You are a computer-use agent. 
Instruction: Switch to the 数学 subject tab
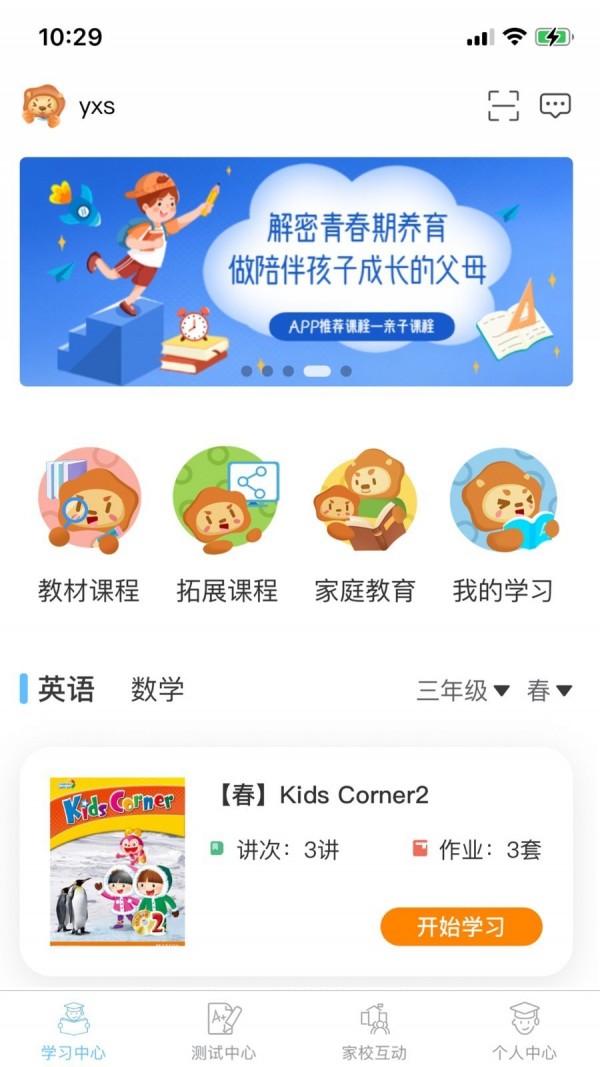coord(157,689)
